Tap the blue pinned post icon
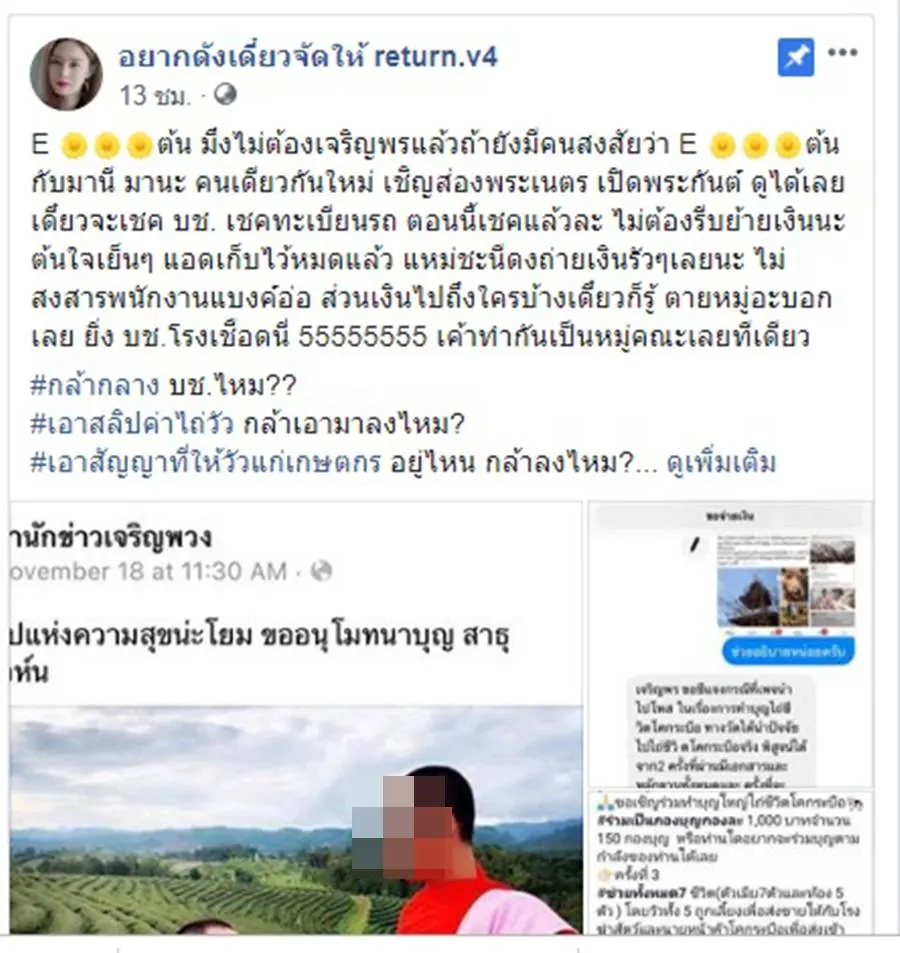Viewport: 900px width, 953px height. click(x=796, y=58)
